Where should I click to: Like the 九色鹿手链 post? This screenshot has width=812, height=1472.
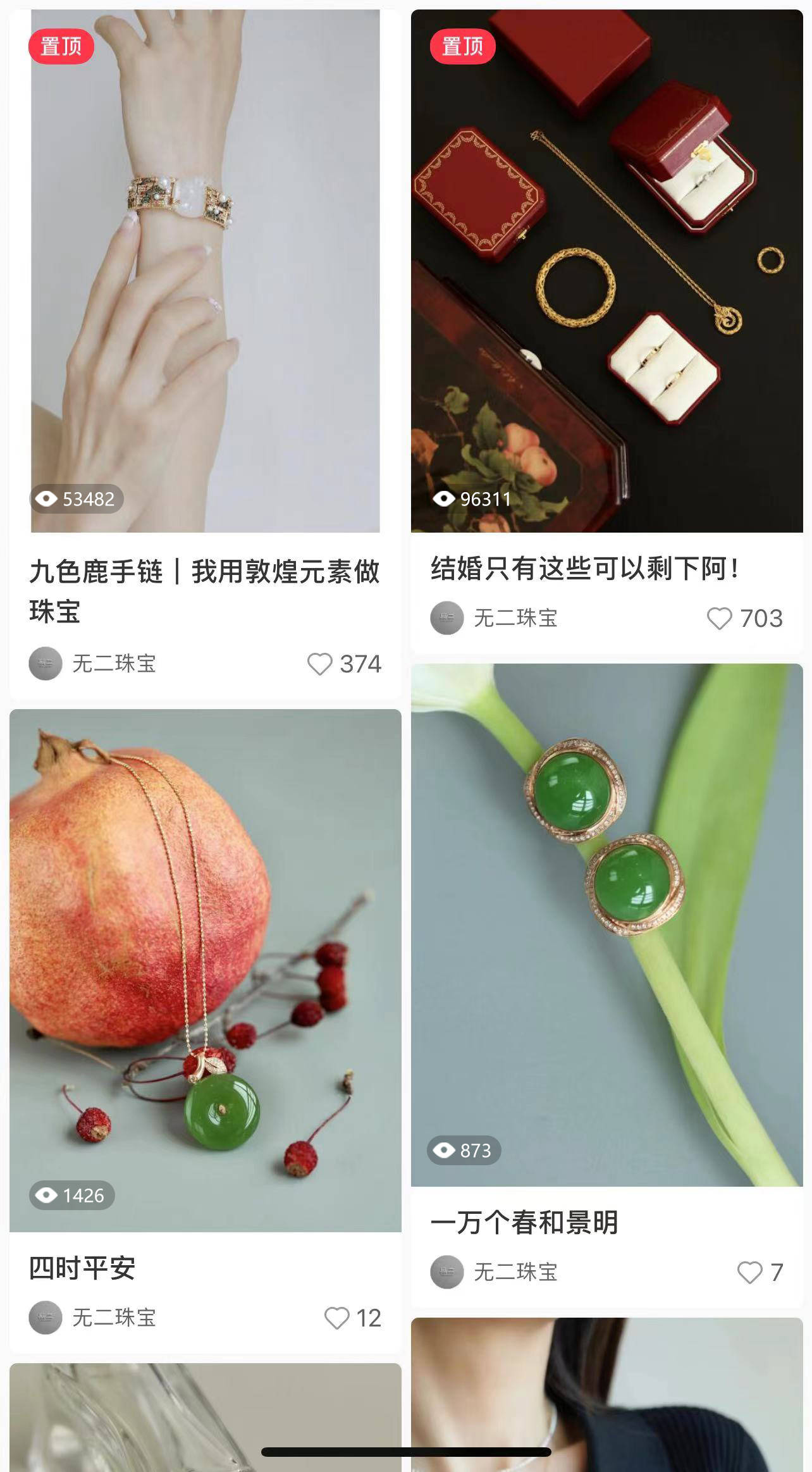(320, 664)
